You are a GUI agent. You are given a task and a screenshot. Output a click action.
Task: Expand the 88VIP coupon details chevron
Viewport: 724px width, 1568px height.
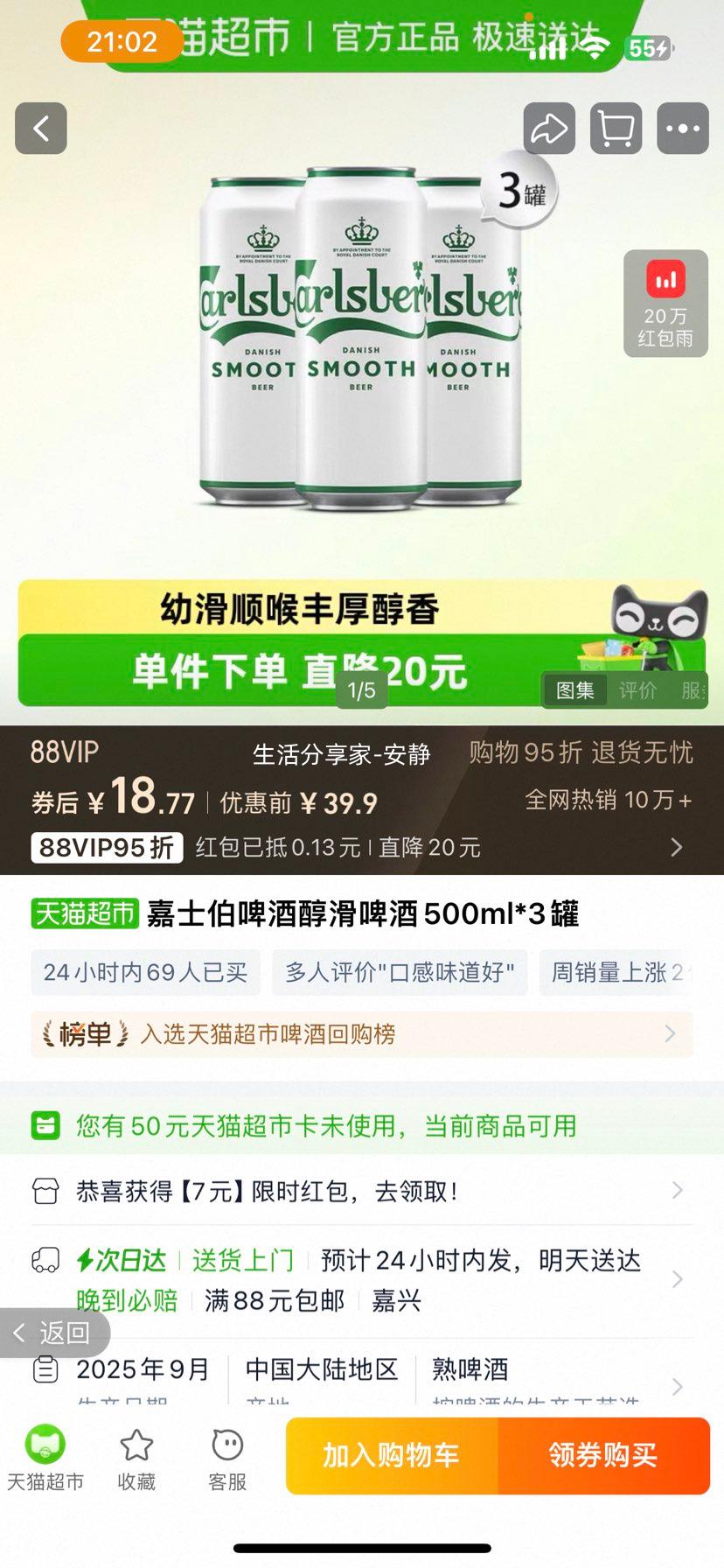pos(676,847)
